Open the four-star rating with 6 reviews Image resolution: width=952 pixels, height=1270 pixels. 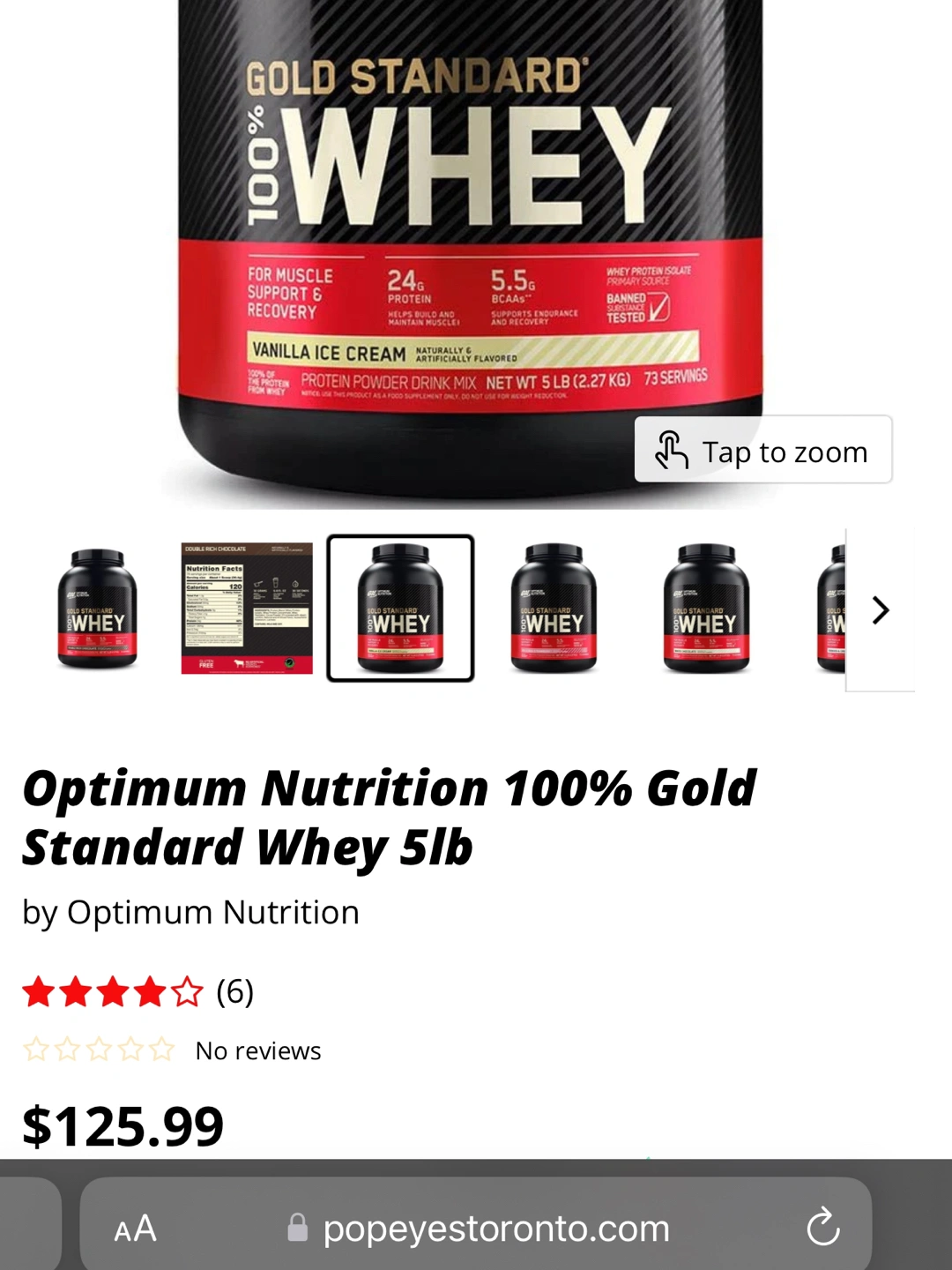138,992
